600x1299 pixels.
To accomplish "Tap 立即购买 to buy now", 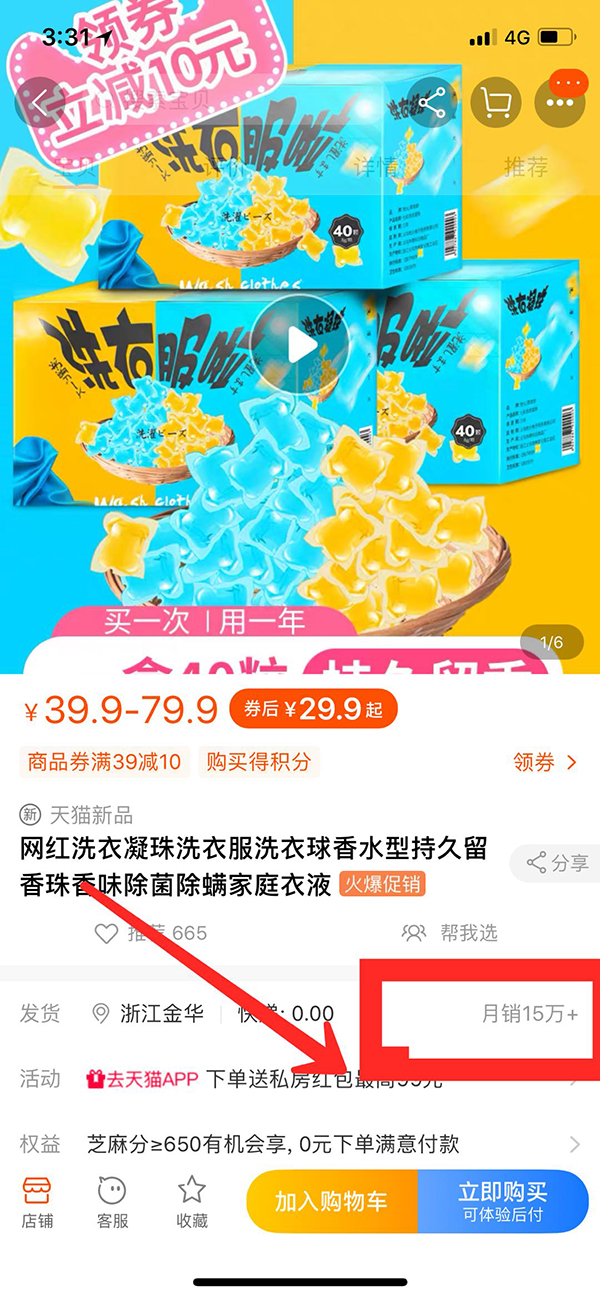I will click(503, 1202).
